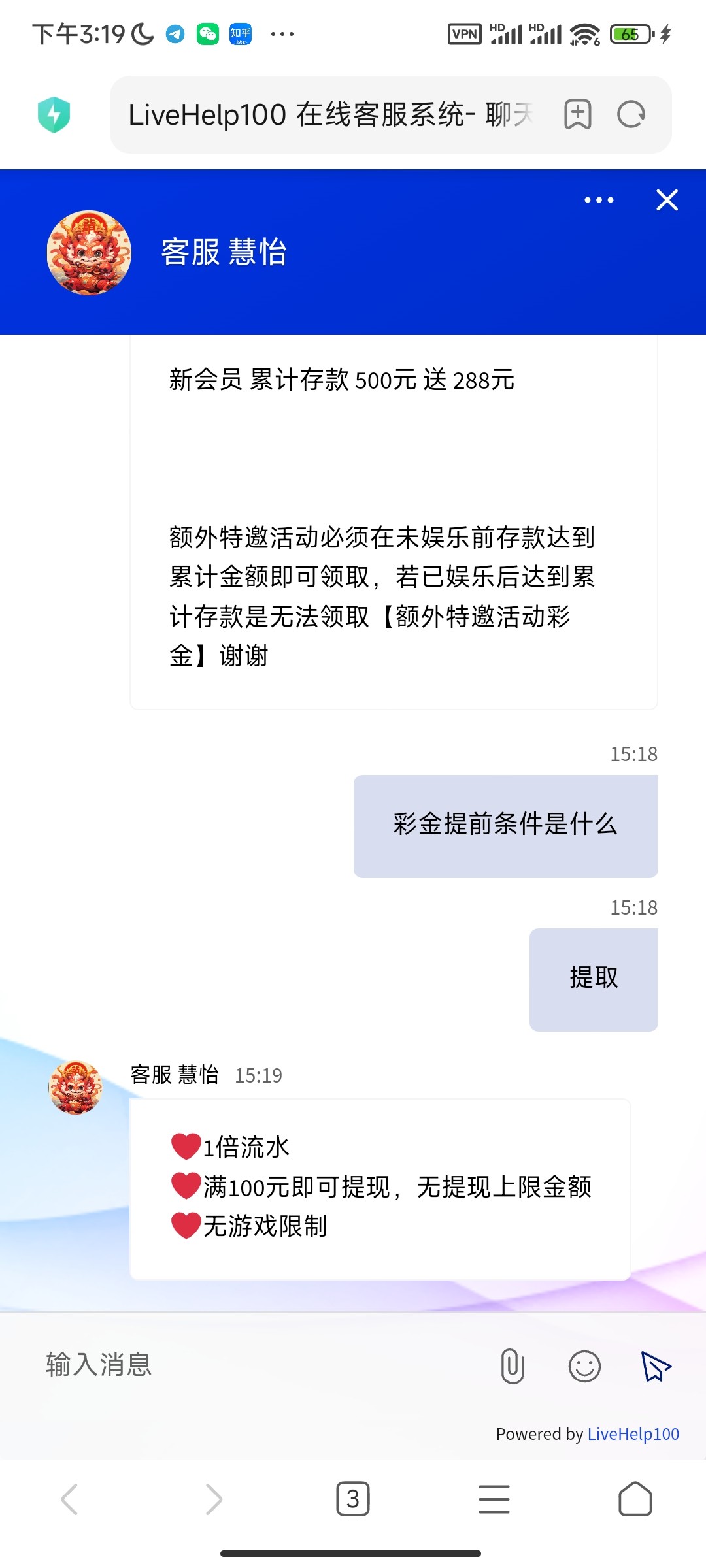Open the browser security shield
This screenshot has width=706, height=1568.
point(54,115)
